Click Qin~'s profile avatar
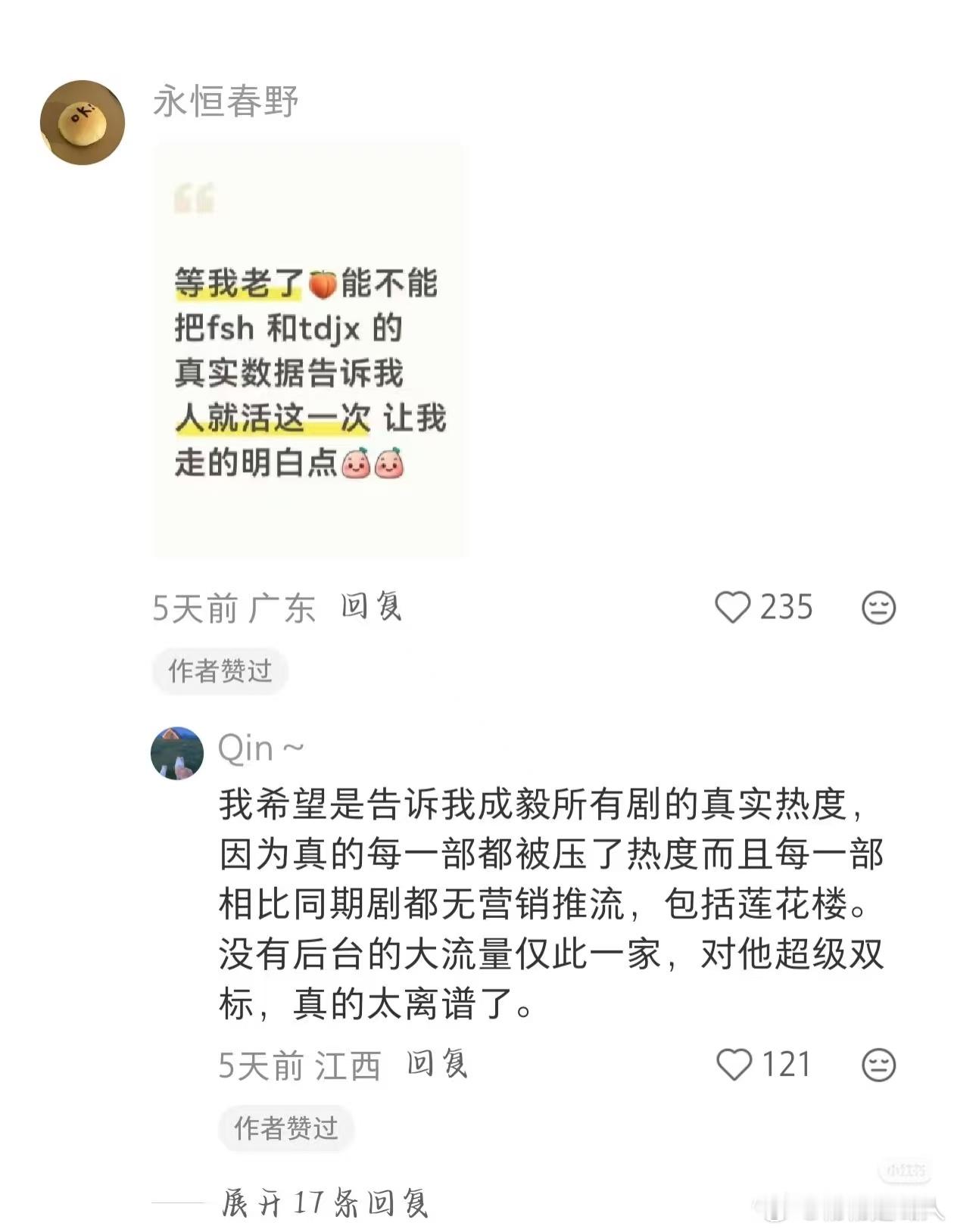 [178, 748]
